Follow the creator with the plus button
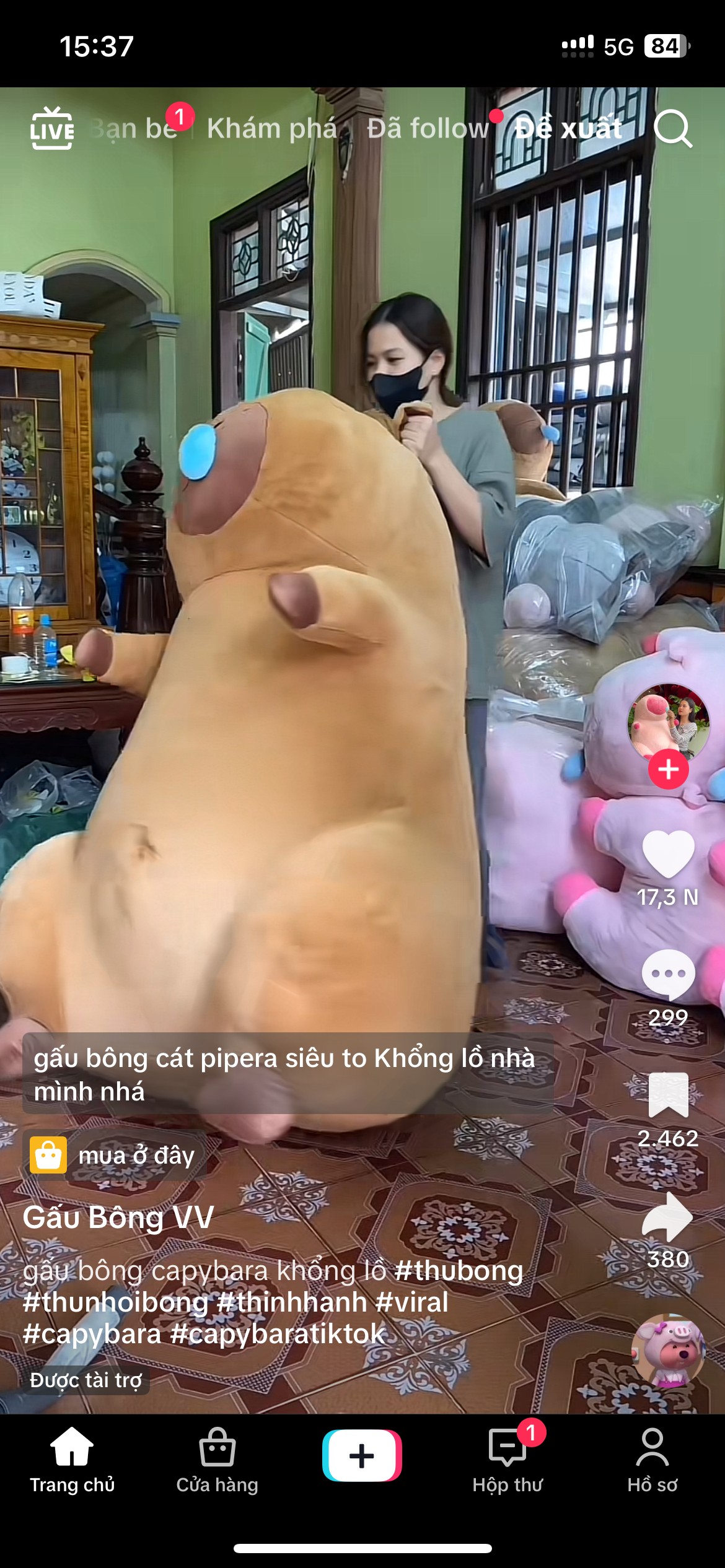Screen dimensions: 725x1568 pyautogui.click(x=668, y=770)
